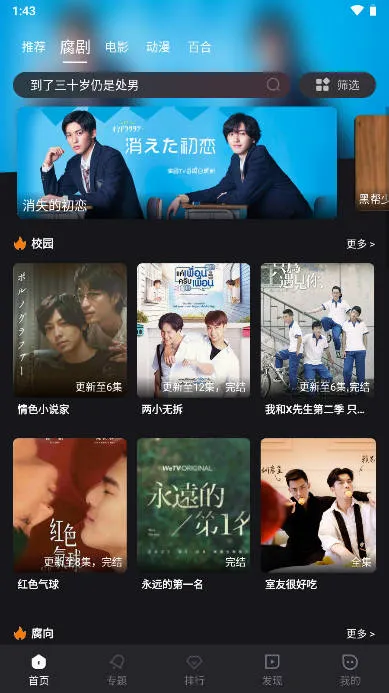389x693 pixels.
Task: Open the 红色气球 show card
Action: (x=70, y=515)
